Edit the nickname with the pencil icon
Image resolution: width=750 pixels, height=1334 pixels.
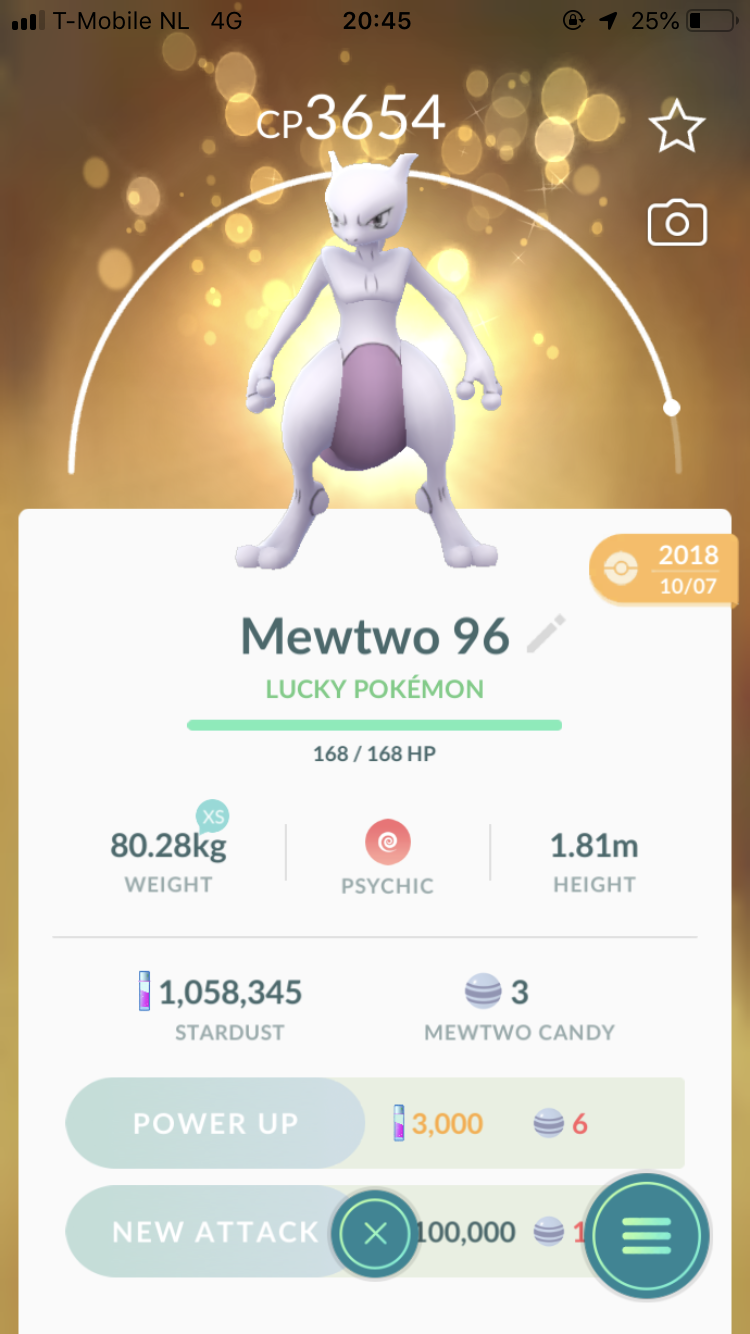[x=546, y=635]
